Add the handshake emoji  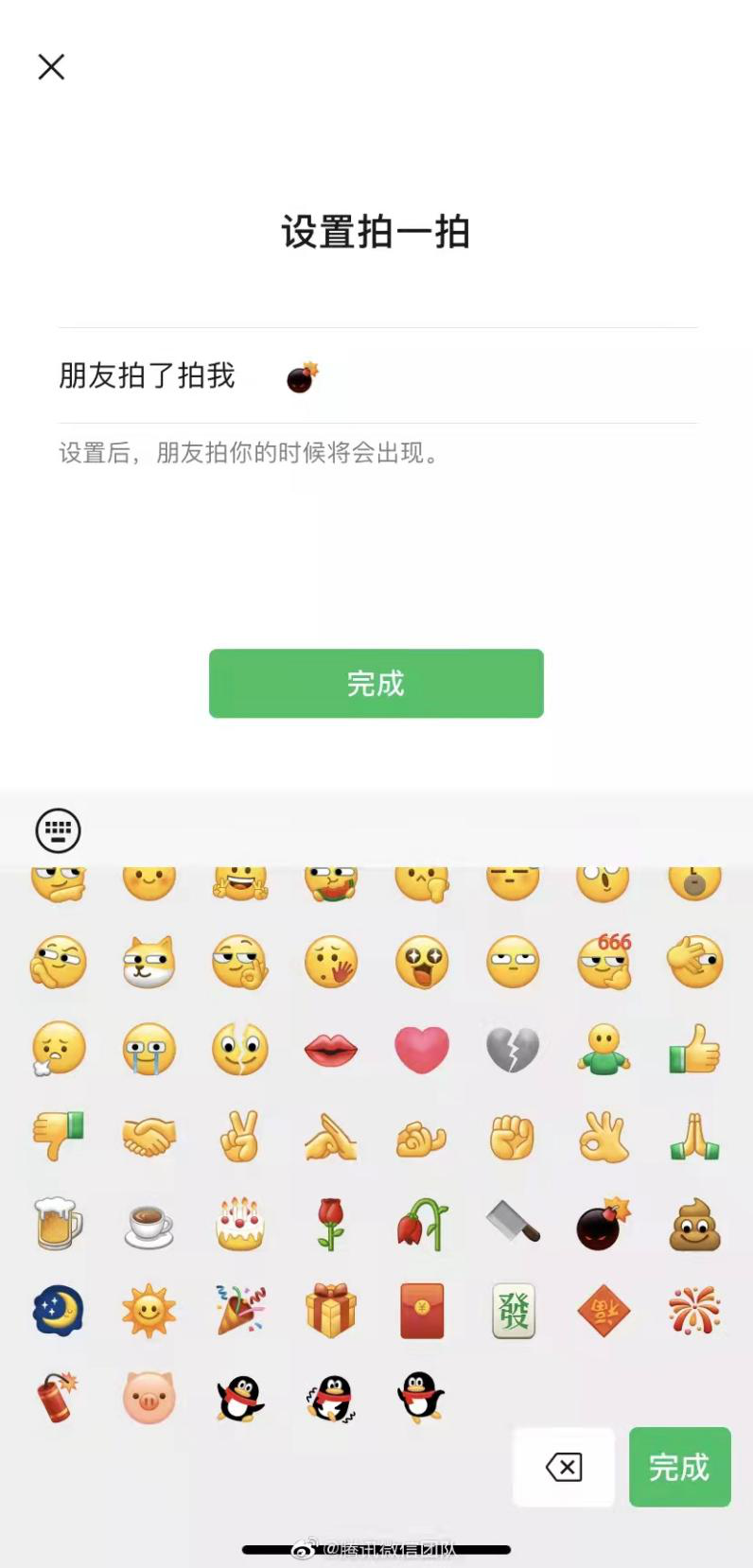pyautogui.click(x=149, y=1137)
